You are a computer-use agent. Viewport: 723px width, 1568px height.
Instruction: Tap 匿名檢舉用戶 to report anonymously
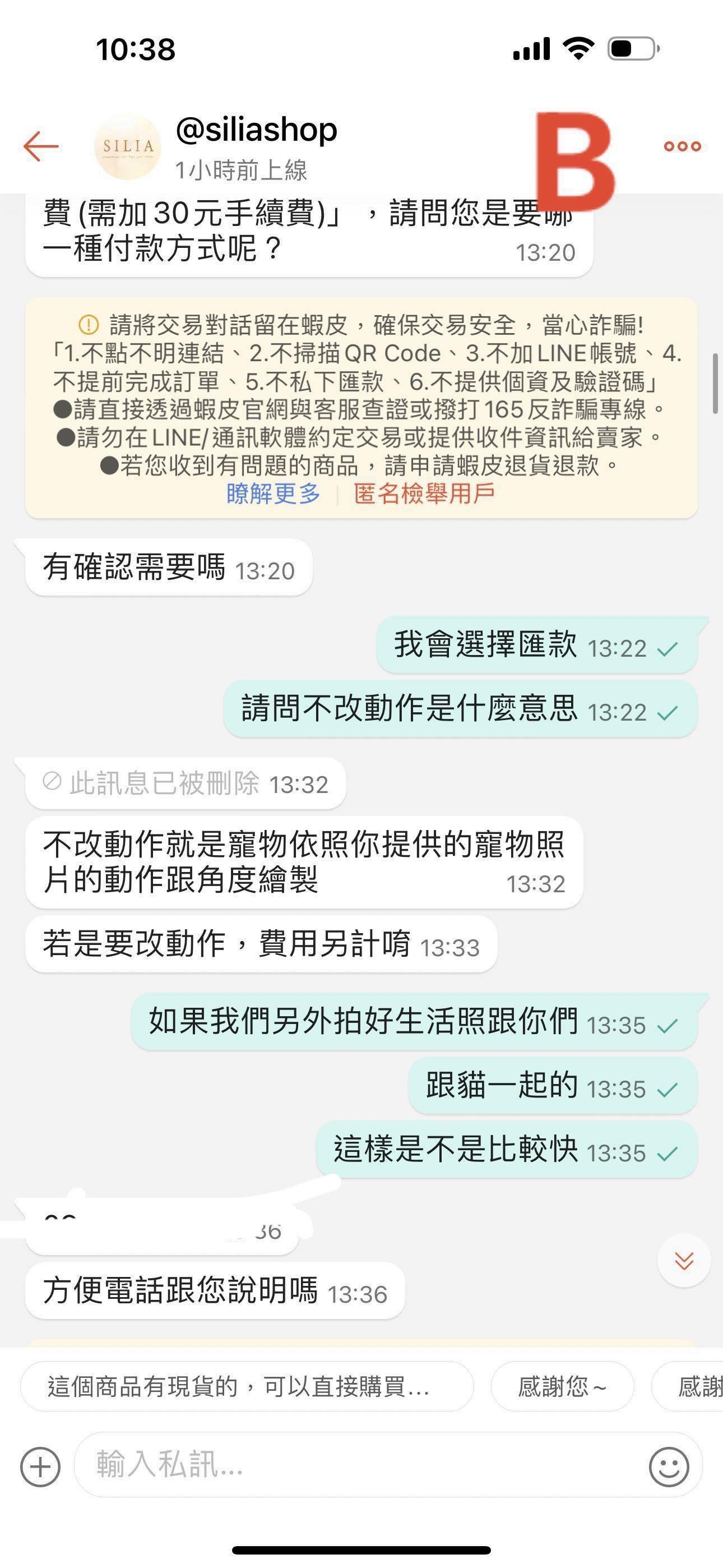(424, 495)
